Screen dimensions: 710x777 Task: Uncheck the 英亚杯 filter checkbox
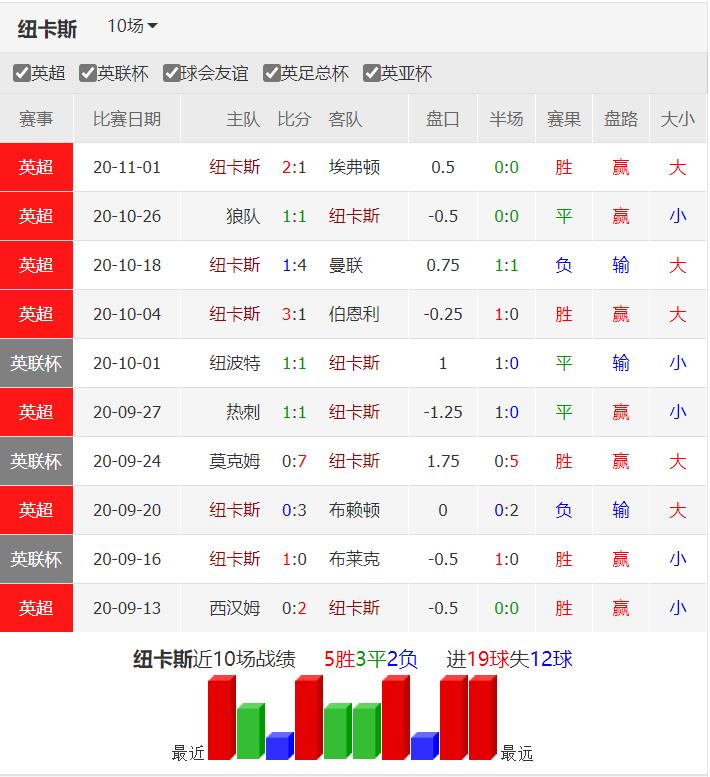(x=372, y=73)
